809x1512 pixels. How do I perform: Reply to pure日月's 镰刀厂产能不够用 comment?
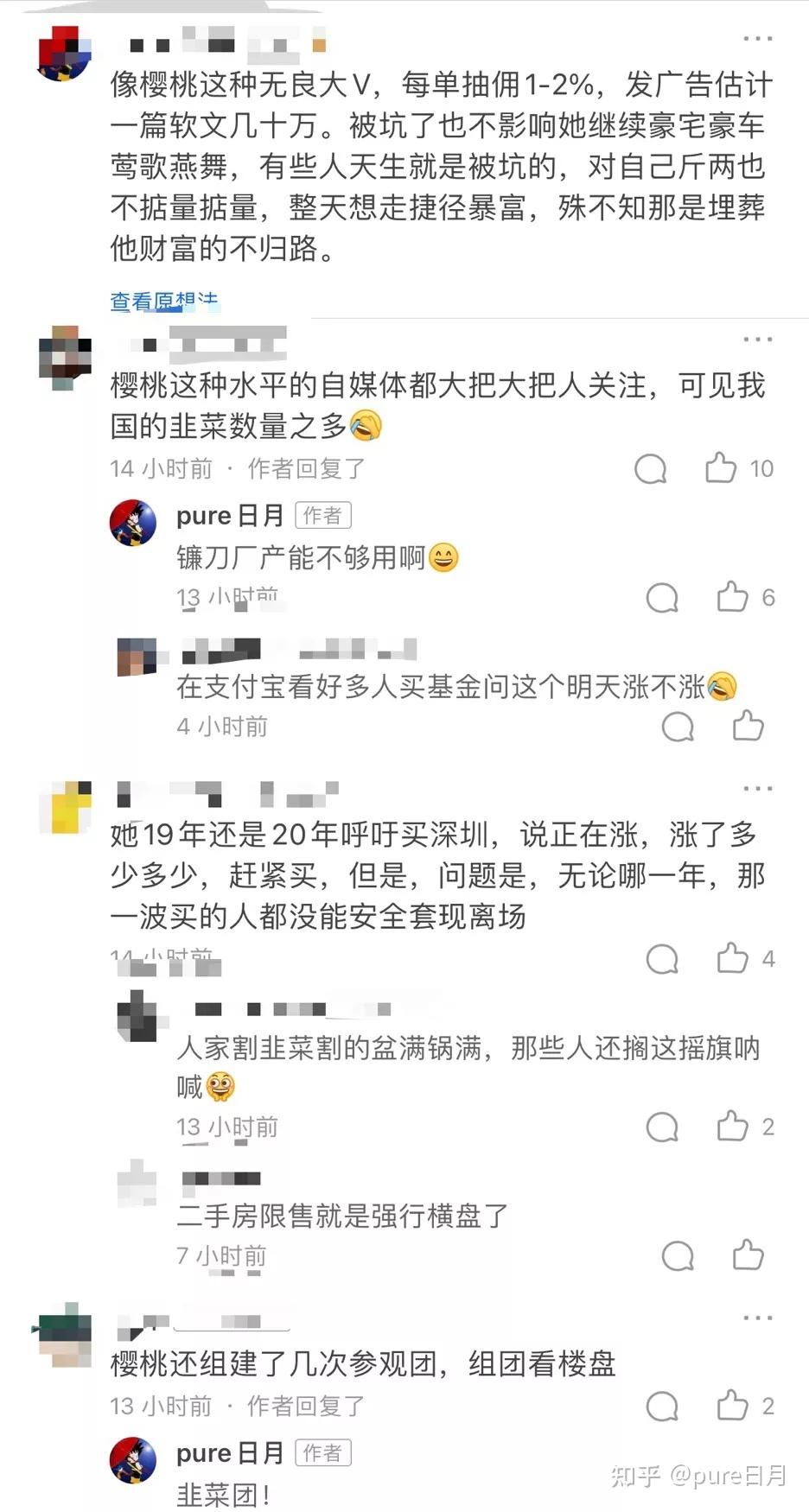tap(662, 598)
